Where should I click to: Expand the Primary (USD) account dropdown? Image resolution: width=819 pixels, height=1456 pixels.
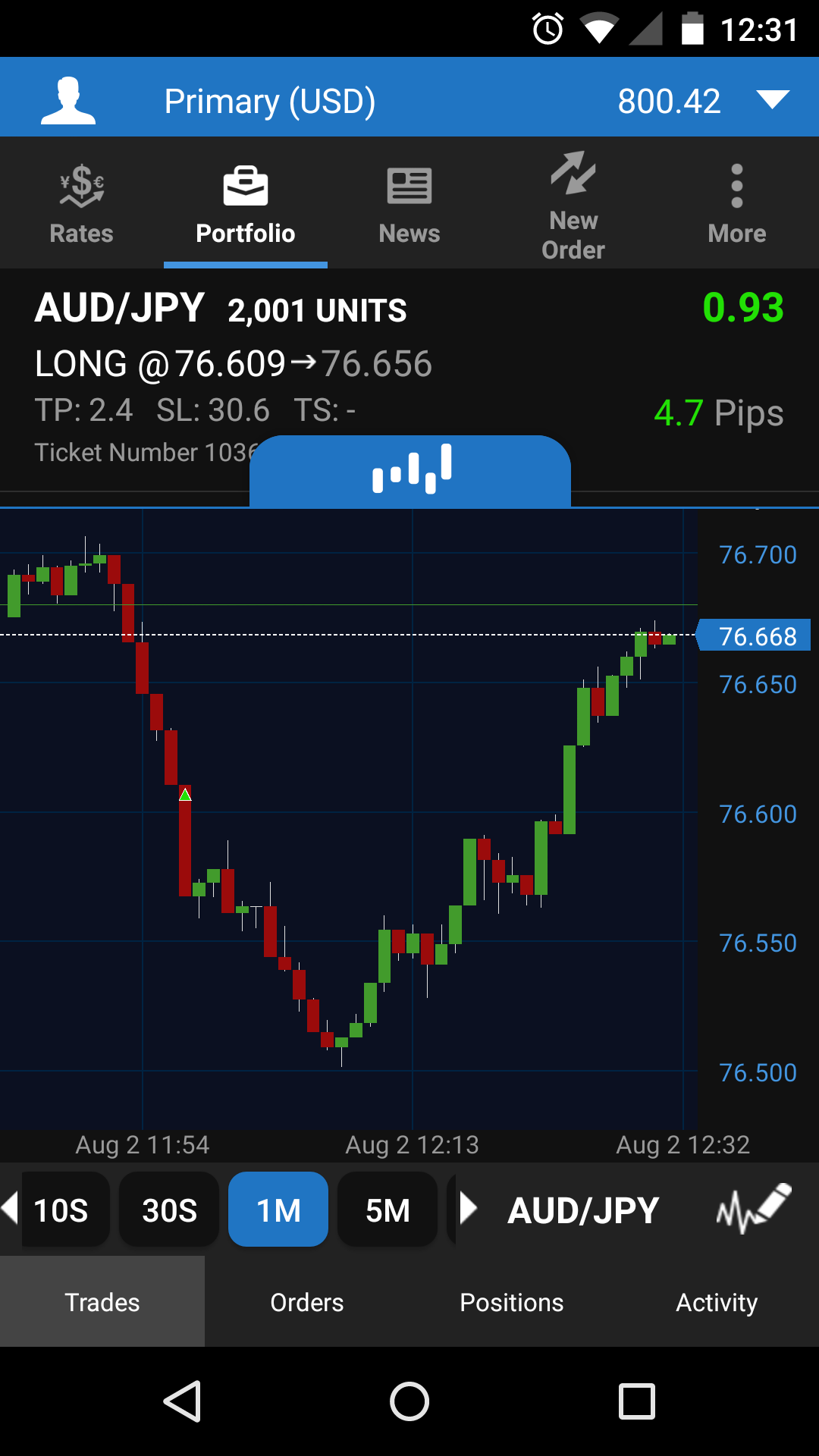point(772,100)
